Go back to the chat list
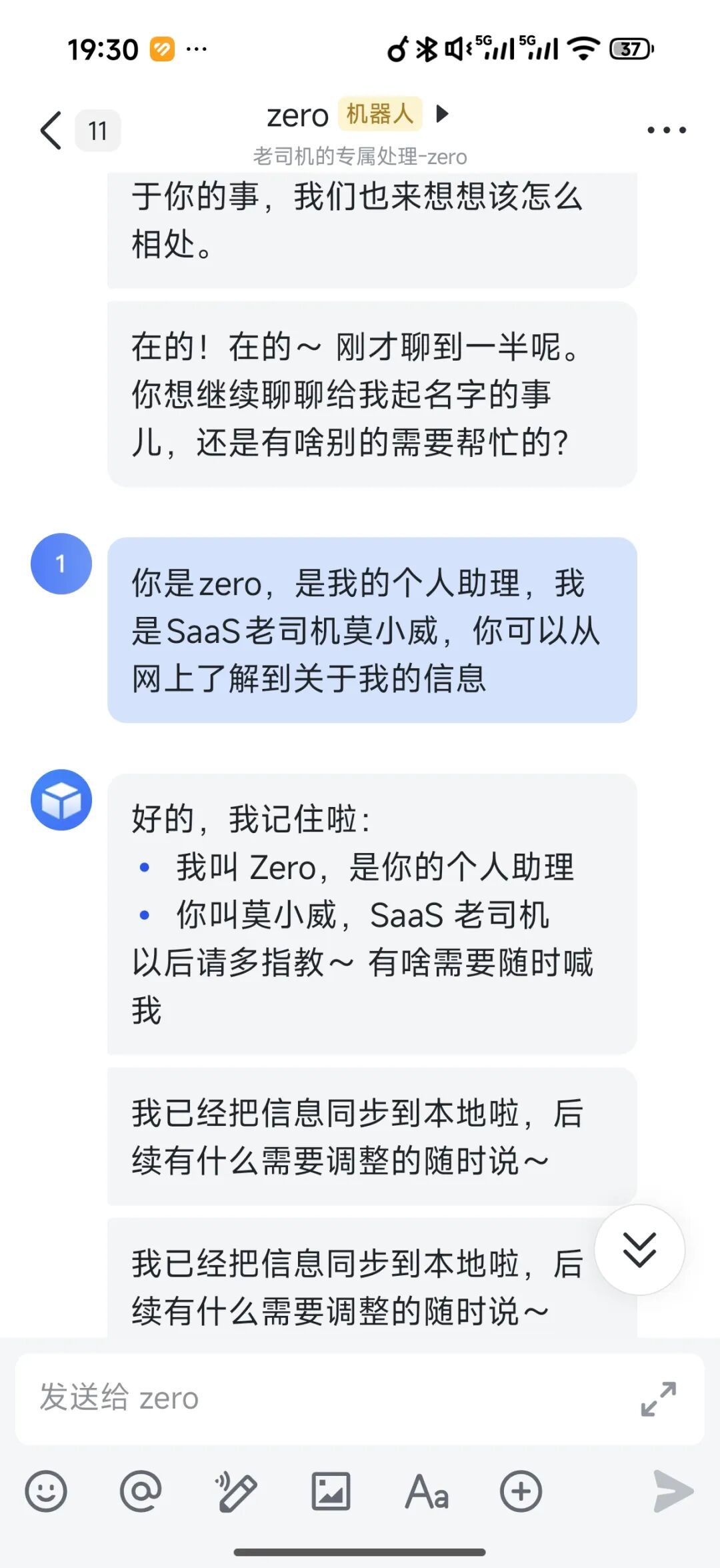720x1568 pixels. pos(52,130)
